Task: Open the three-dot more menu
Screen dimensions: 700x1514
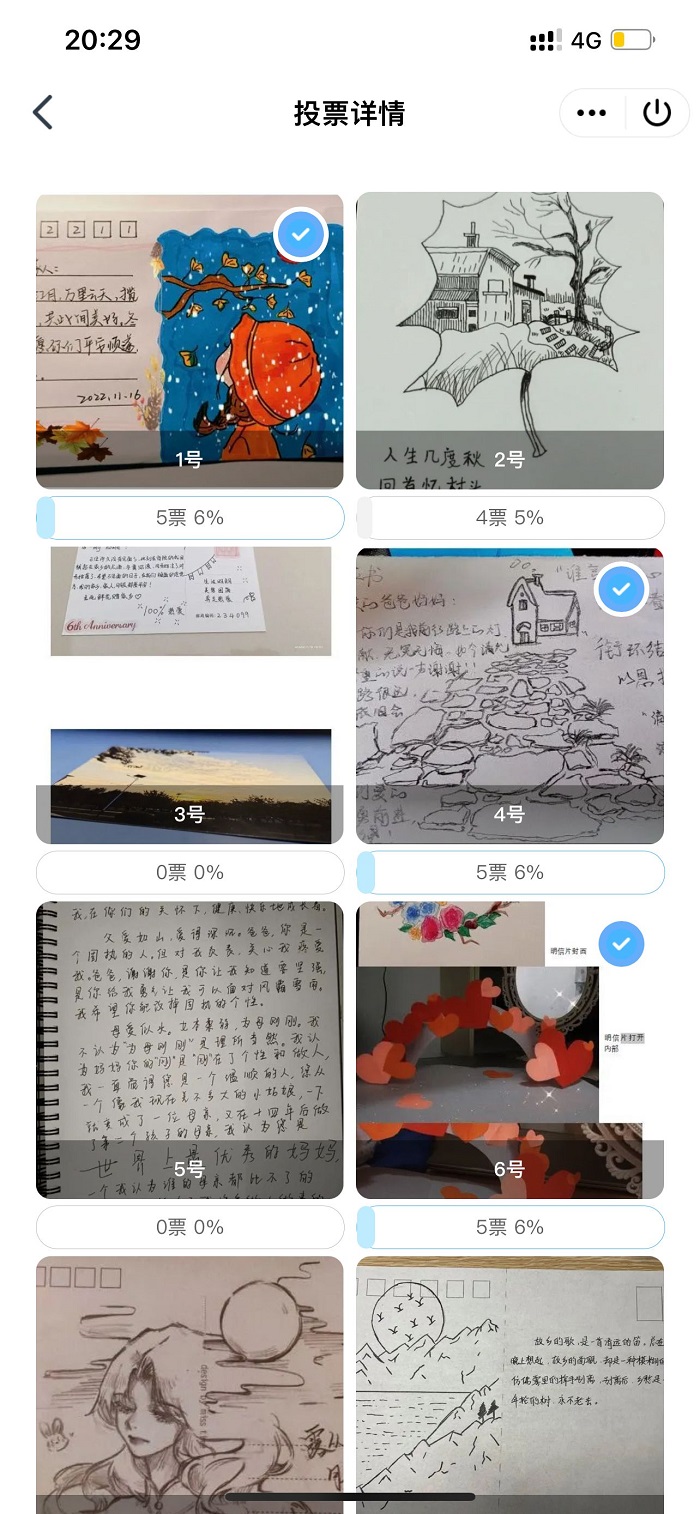Action: pos(592,113)
